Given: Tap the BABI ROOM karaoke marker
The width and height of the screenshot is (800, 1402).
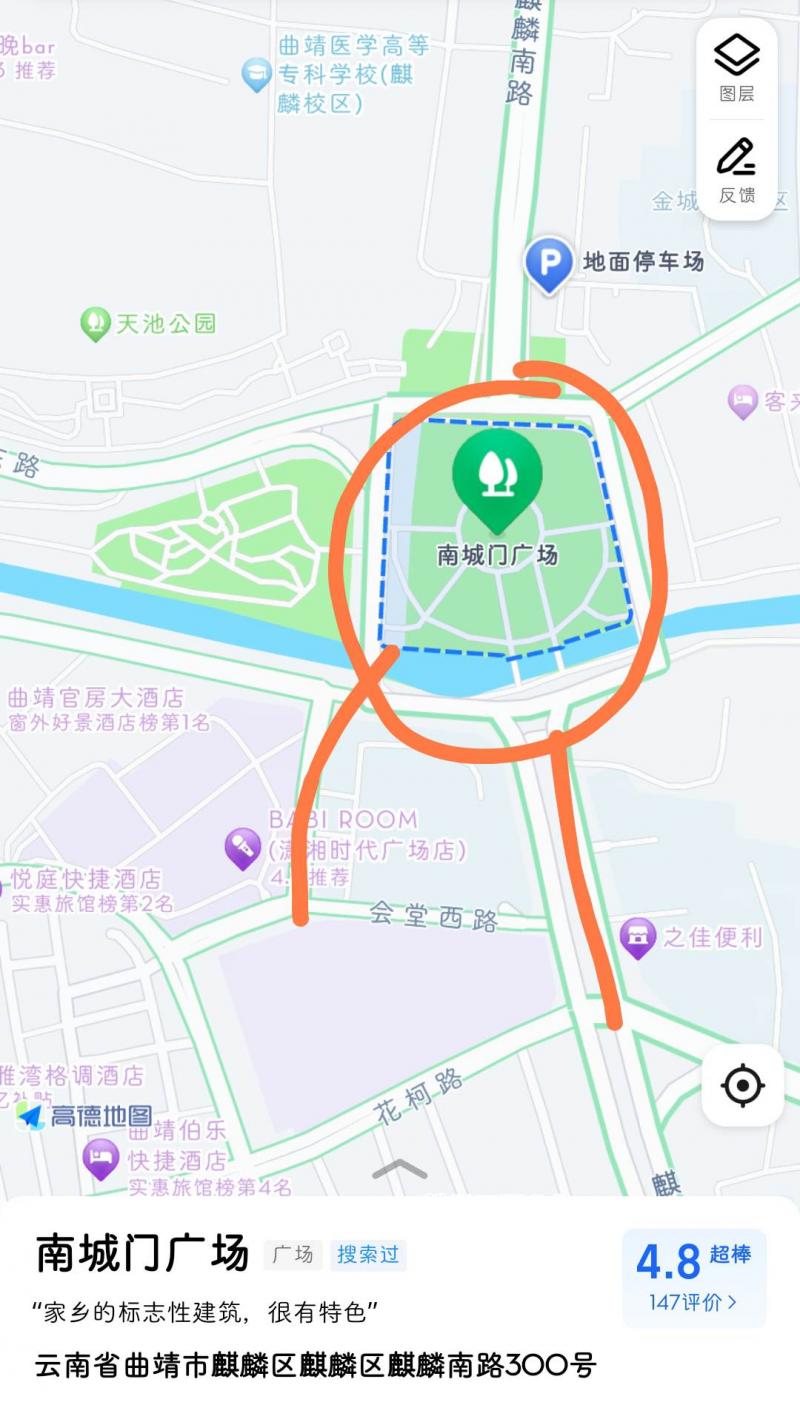Looking at the screenshot, I should (x=242, y=848).
